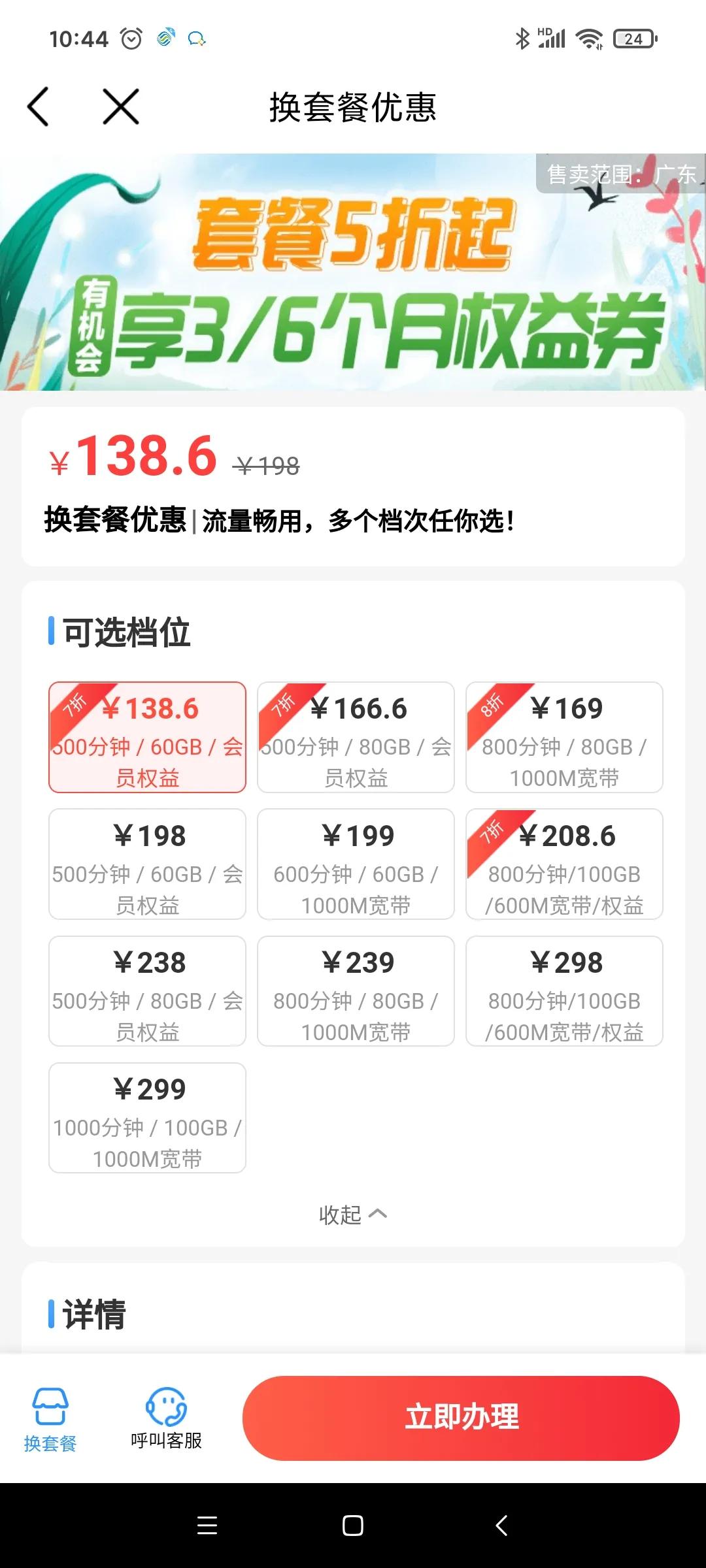Tap the 8折 badge on ¥169 plan
This screenshot has height=1568, width=706.
[492, 709]
